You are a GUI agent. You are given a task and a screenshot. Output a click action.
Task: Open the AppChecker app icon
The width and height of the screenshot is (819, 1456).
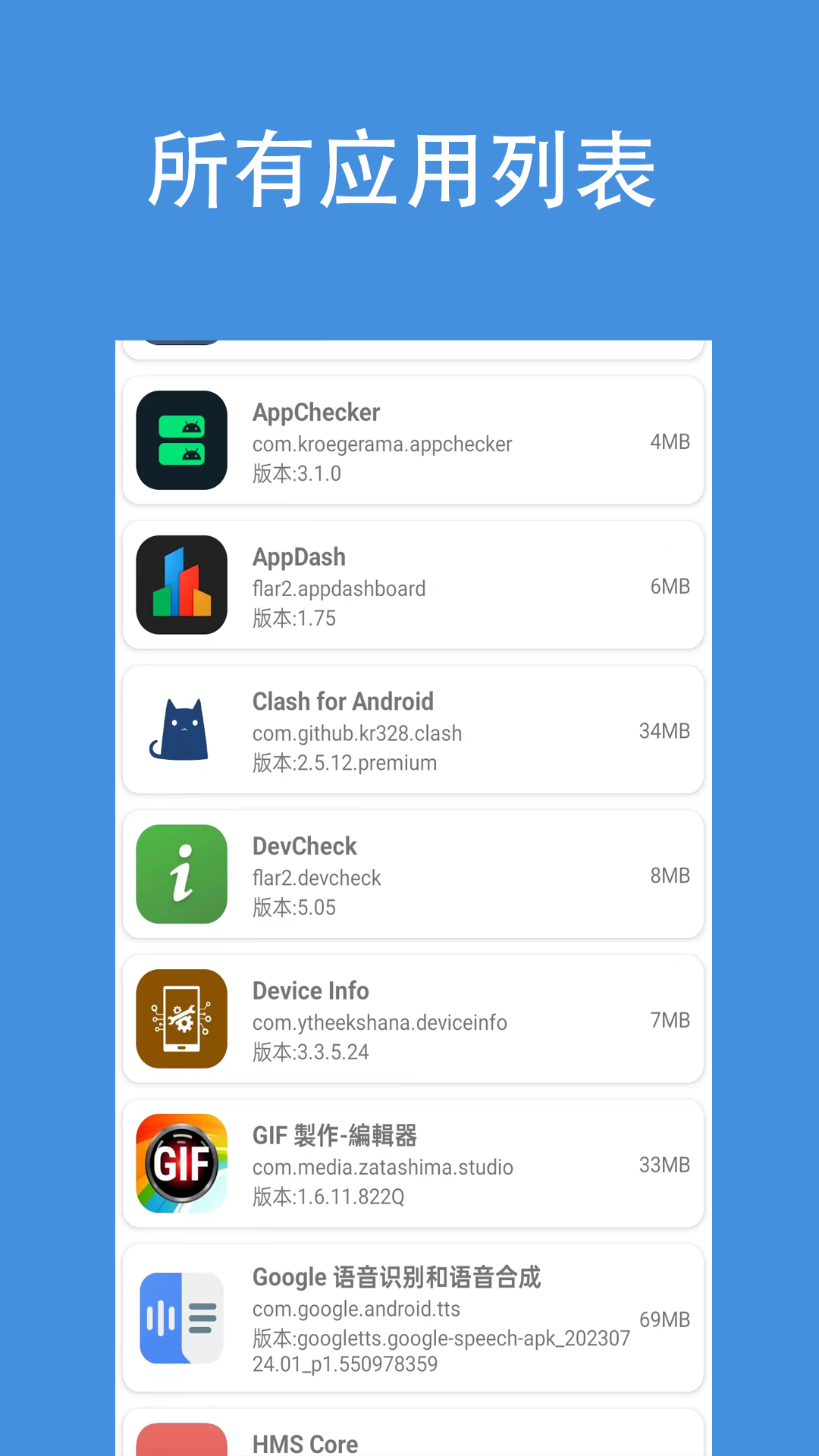(180, 441)
